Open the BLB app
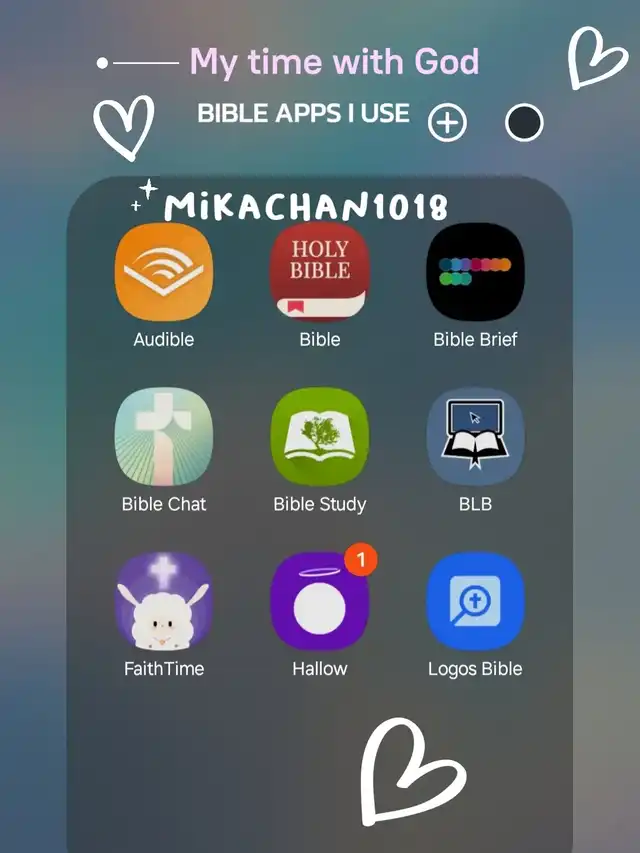640x853 pixels. [476, 437]
